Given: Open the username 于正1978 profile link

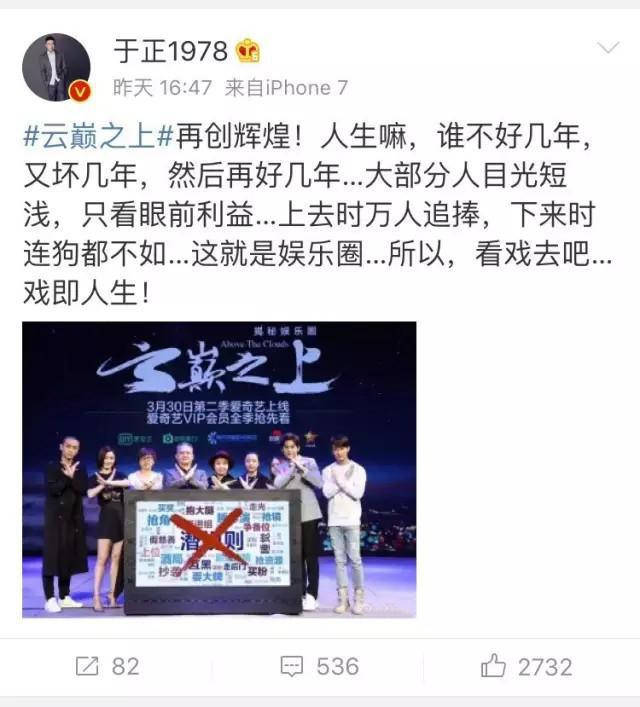Looking at the screenshot, I should [x=170, y=49].
